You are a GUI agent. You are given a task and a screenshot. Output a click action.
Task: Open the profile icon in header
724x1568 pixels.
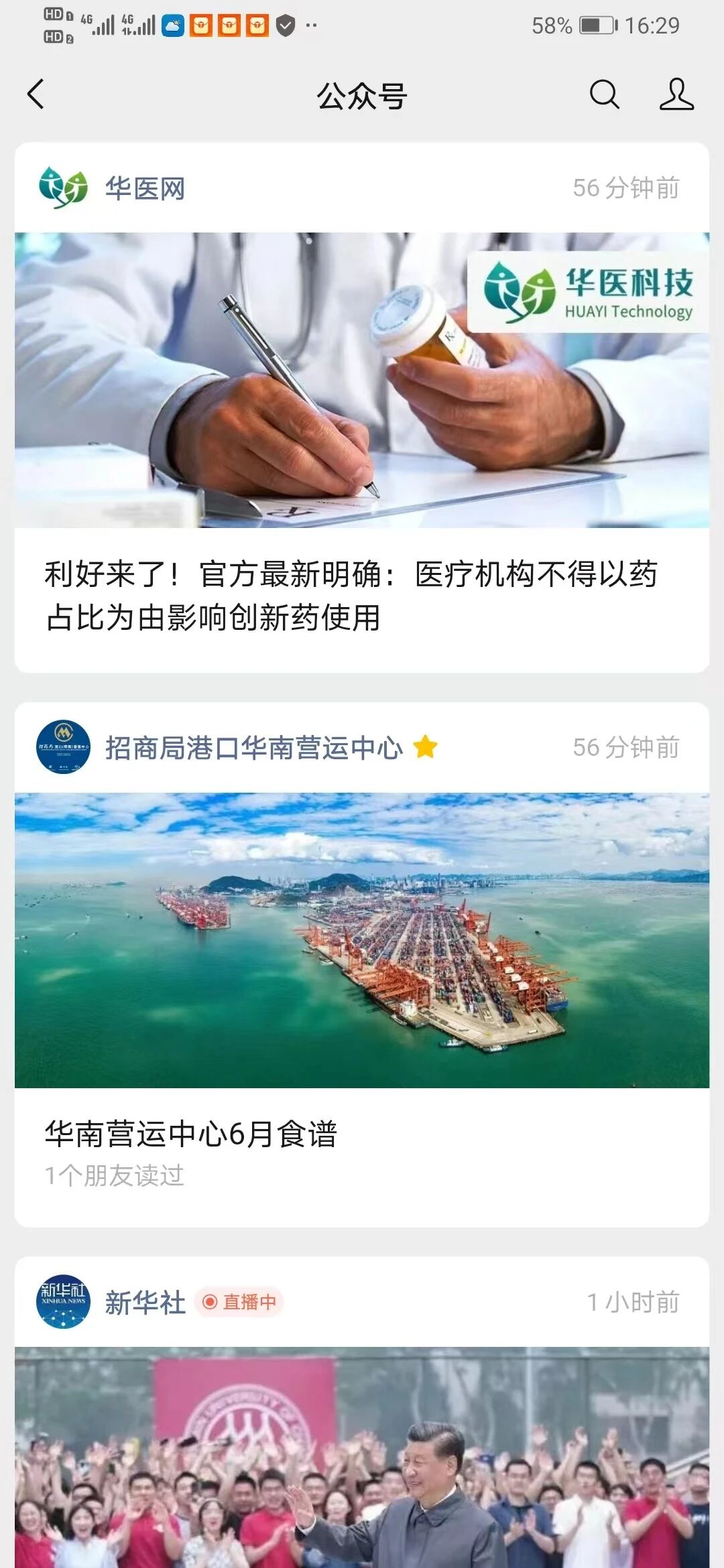[x=676, y=94]
